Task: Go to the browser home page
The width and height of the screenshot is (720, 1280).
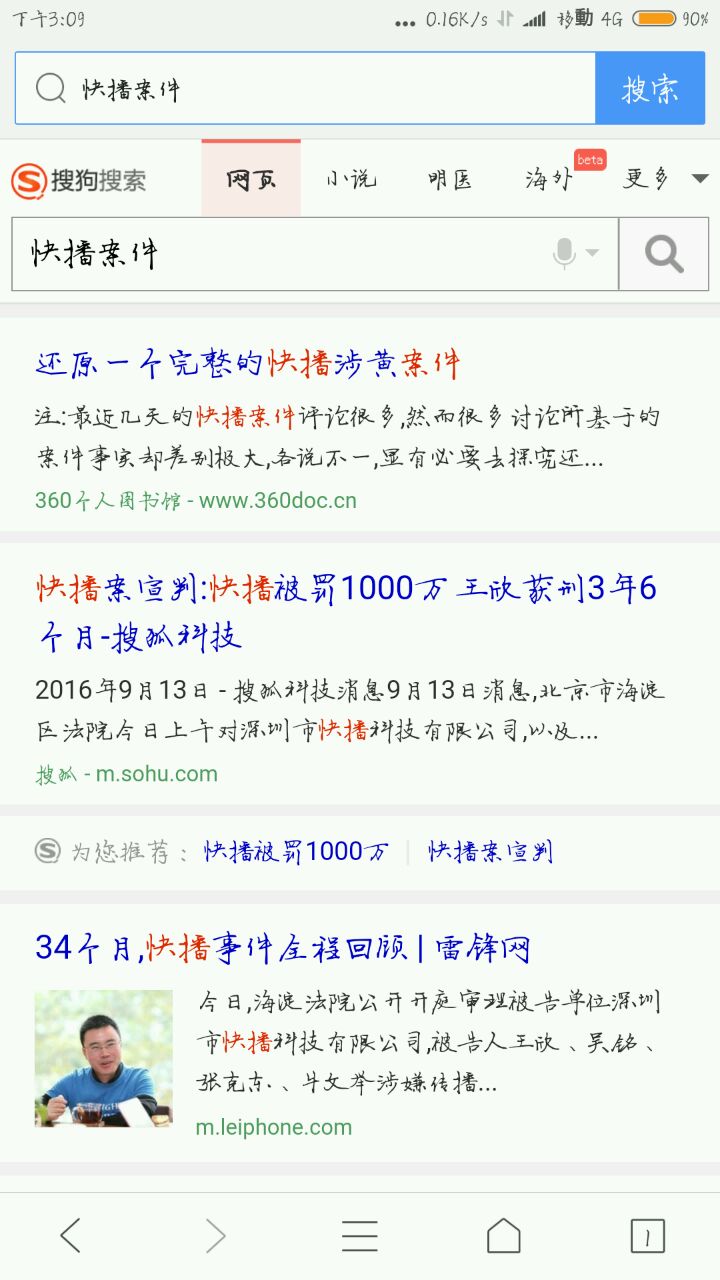Action: [x=503, y=1237]
